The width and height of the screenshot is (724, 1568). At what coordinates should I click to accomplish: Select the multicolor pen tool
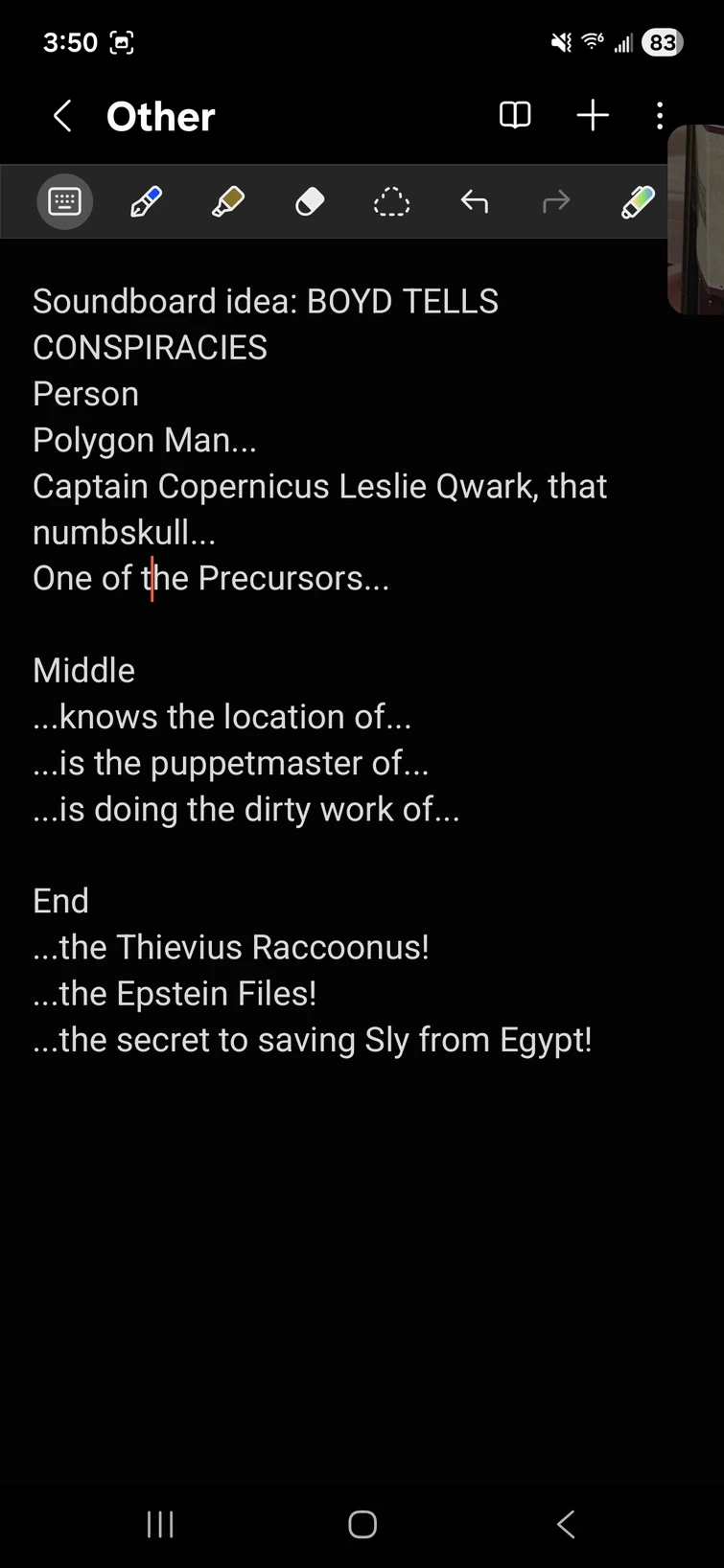tap(637, 202)
